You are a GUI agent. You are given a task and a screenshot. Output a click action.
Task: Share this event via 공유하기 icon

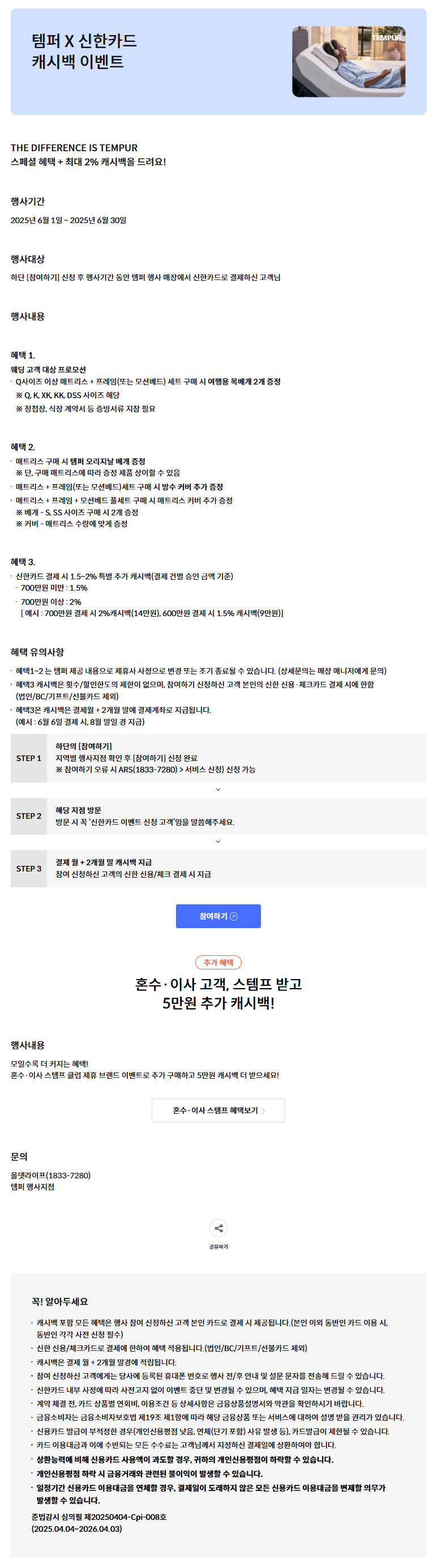[x=218, y=1228]
